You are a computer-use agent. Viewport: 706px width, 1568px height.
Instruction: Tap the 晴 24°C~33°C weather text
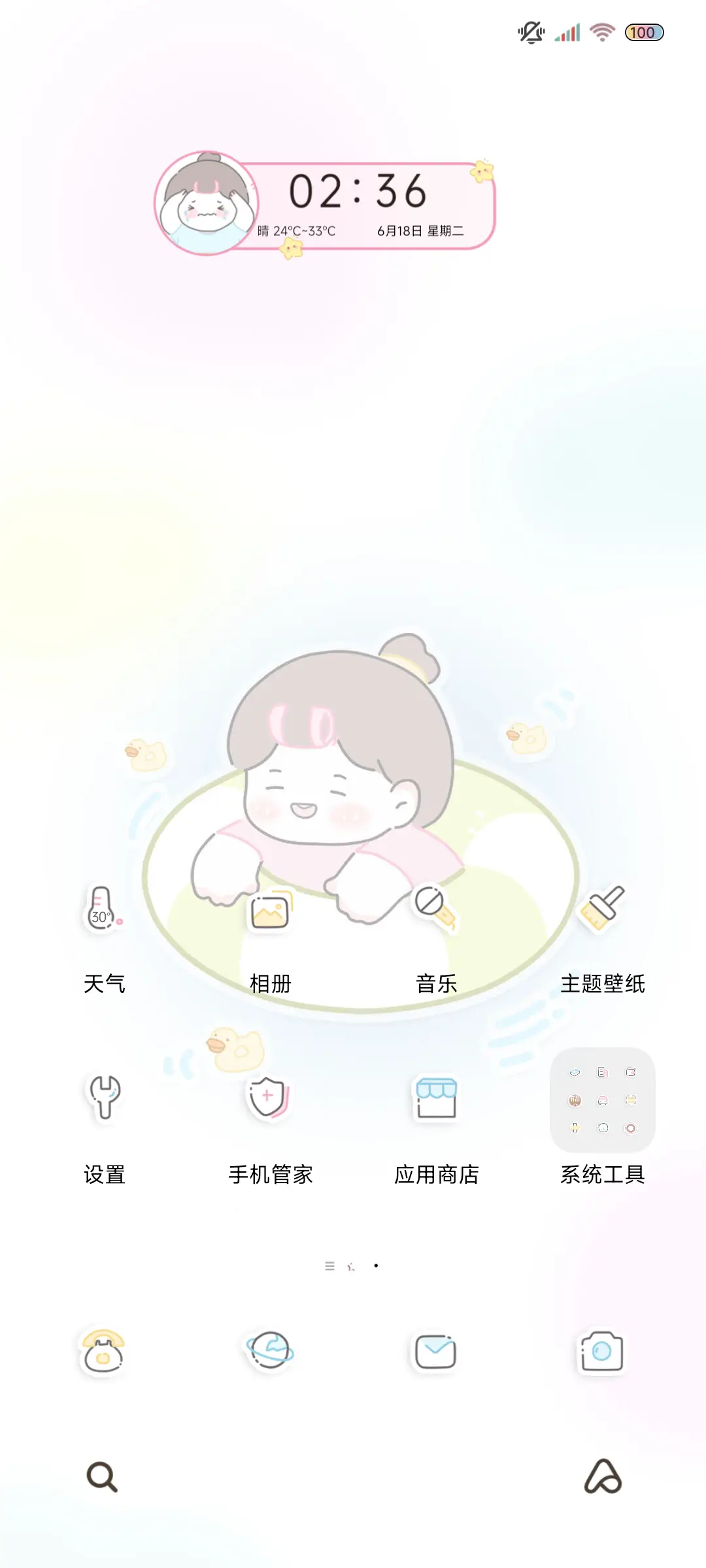[295, 230]
